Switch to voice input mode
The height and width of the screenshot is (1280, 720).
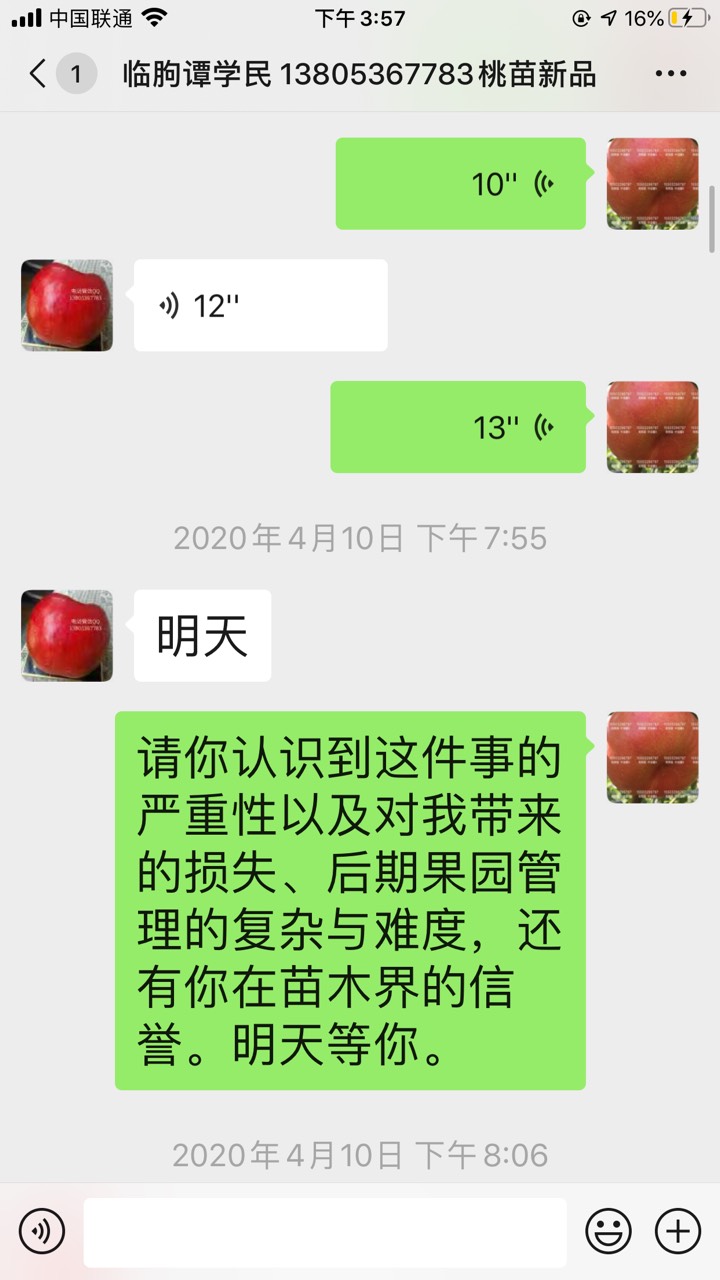coord(41,1230)
